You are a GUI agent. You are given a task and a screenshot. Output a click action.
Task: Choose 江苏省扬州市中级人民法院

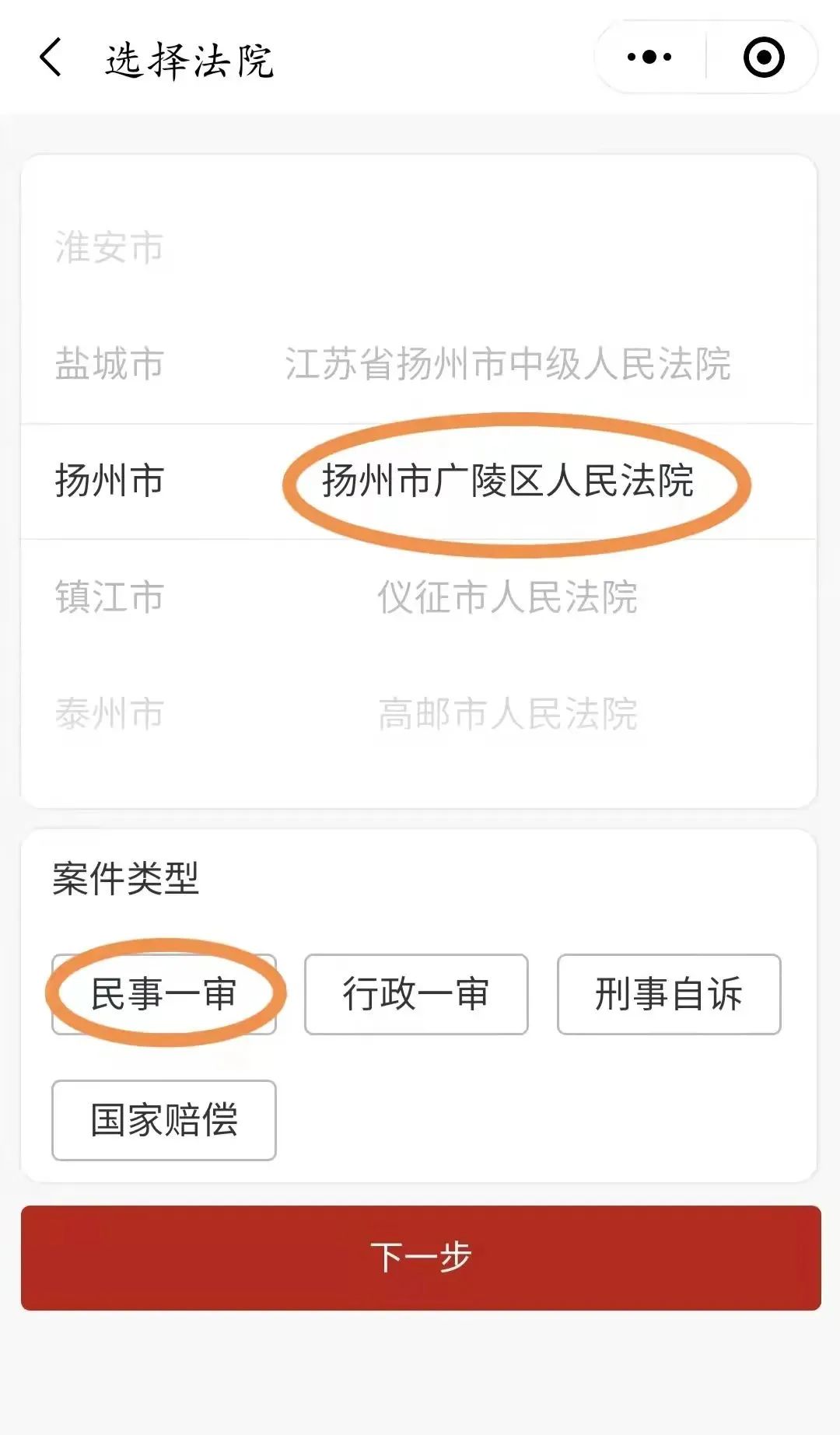click(x=507, y=364)
